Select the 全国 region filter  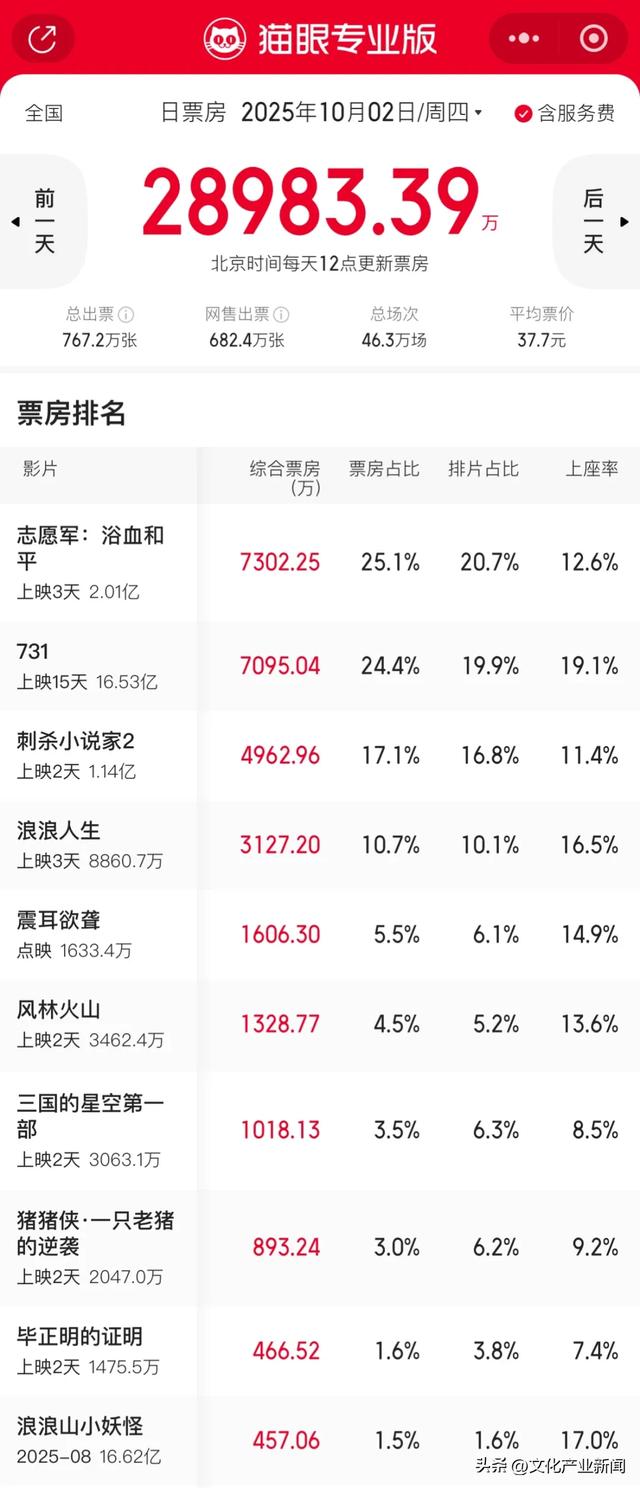pyautogui.click(x=44, y=113)
